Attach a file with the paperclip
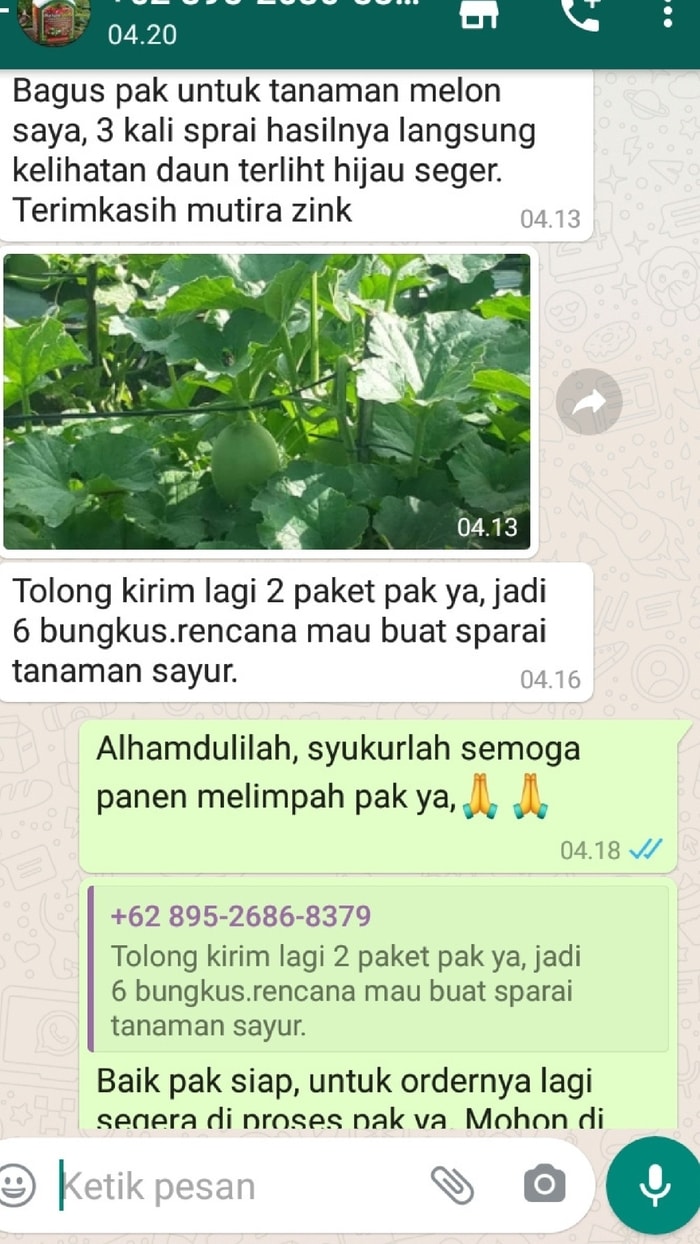The width and height of the screenshot is (700, 1244). tap(452, 1185)
